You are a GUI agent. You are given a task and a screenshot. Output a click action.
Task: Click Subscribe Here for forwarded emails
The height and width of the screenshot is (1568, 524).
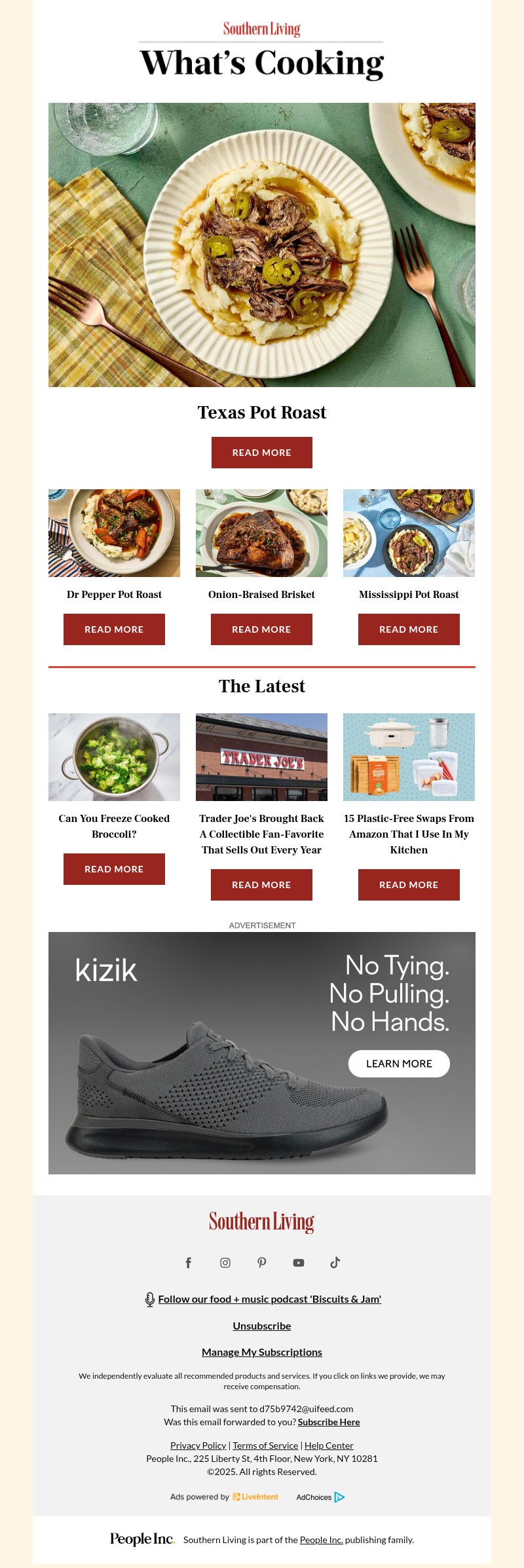[x=328, y=1422]
